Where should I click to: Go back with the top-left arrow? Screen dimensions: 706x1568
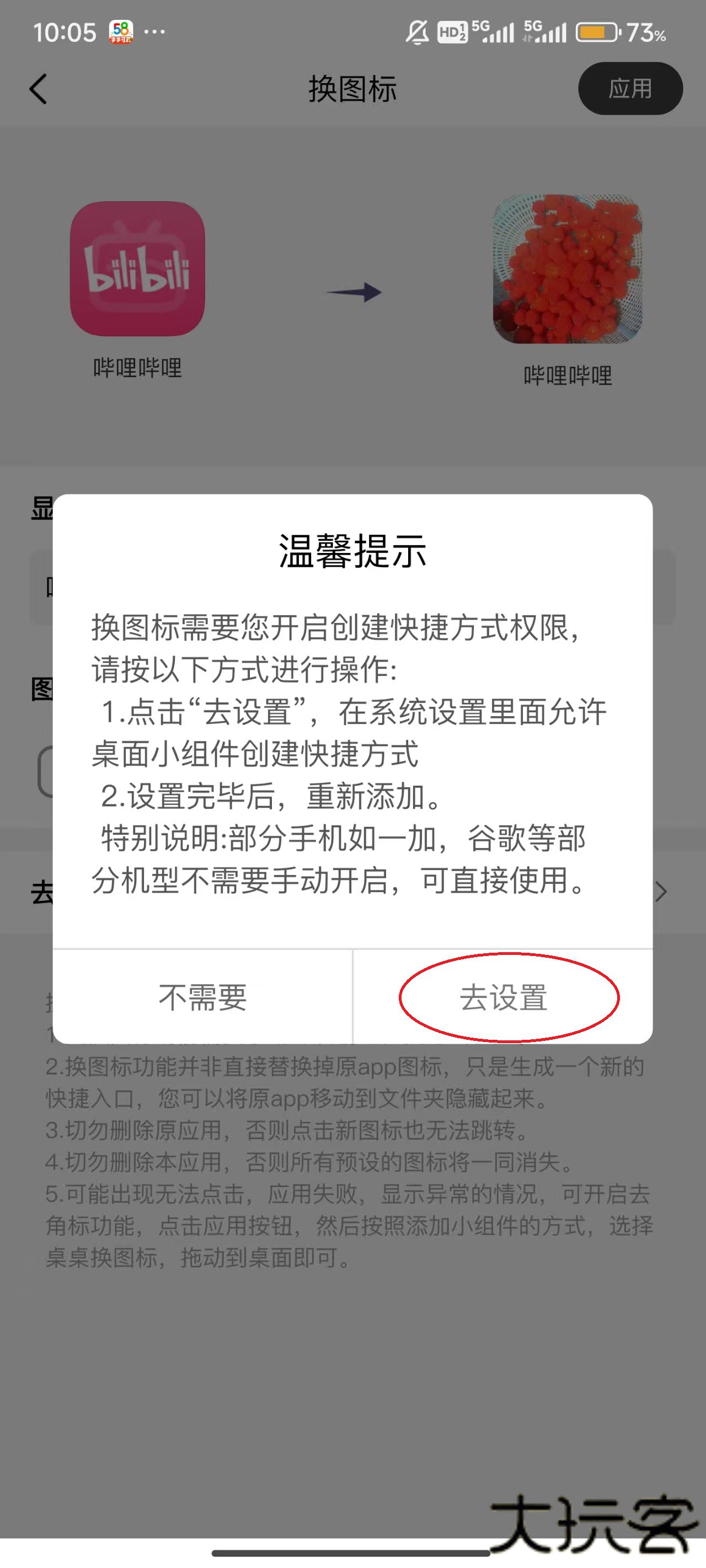point(39,89)
